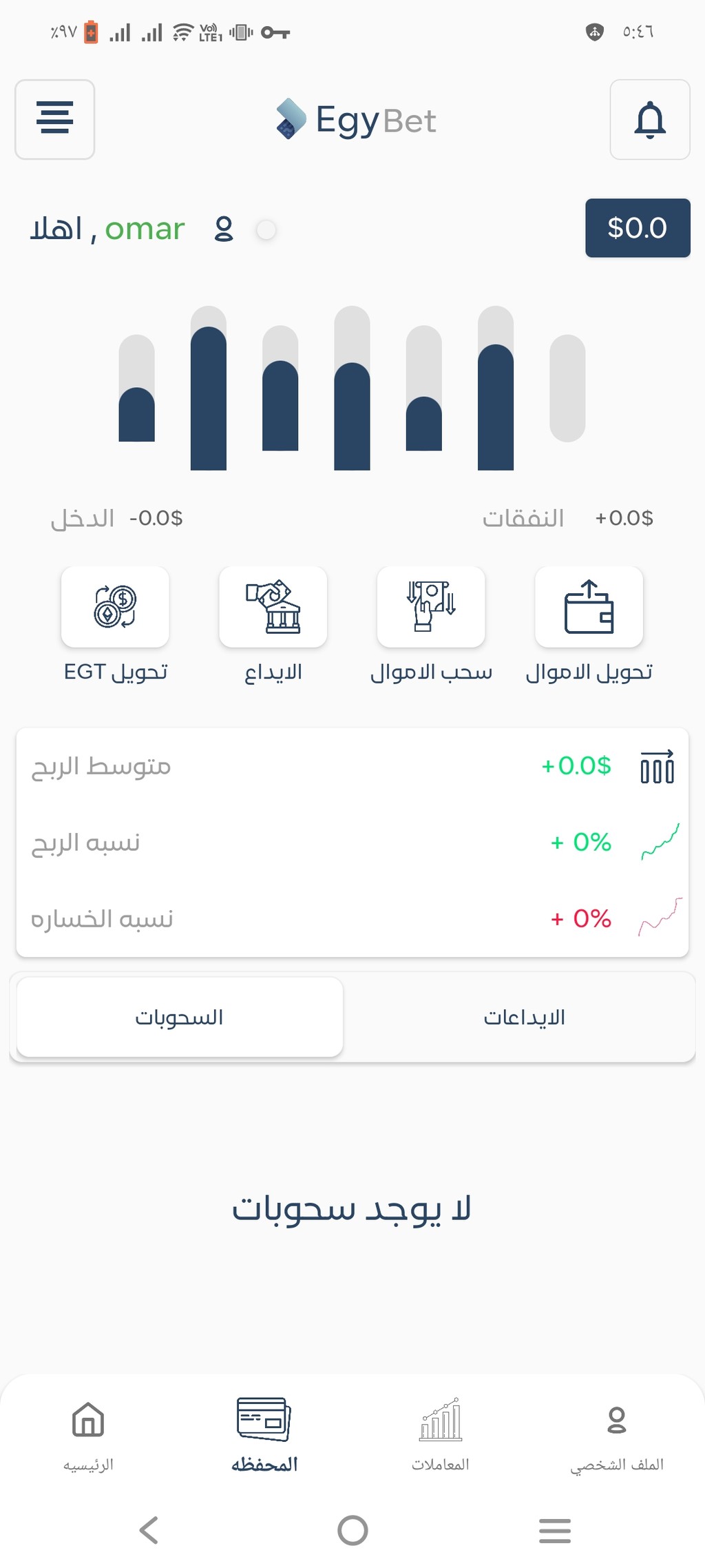
Task: Select the المحفظه wallet tab
Action: coord(264,1436)
